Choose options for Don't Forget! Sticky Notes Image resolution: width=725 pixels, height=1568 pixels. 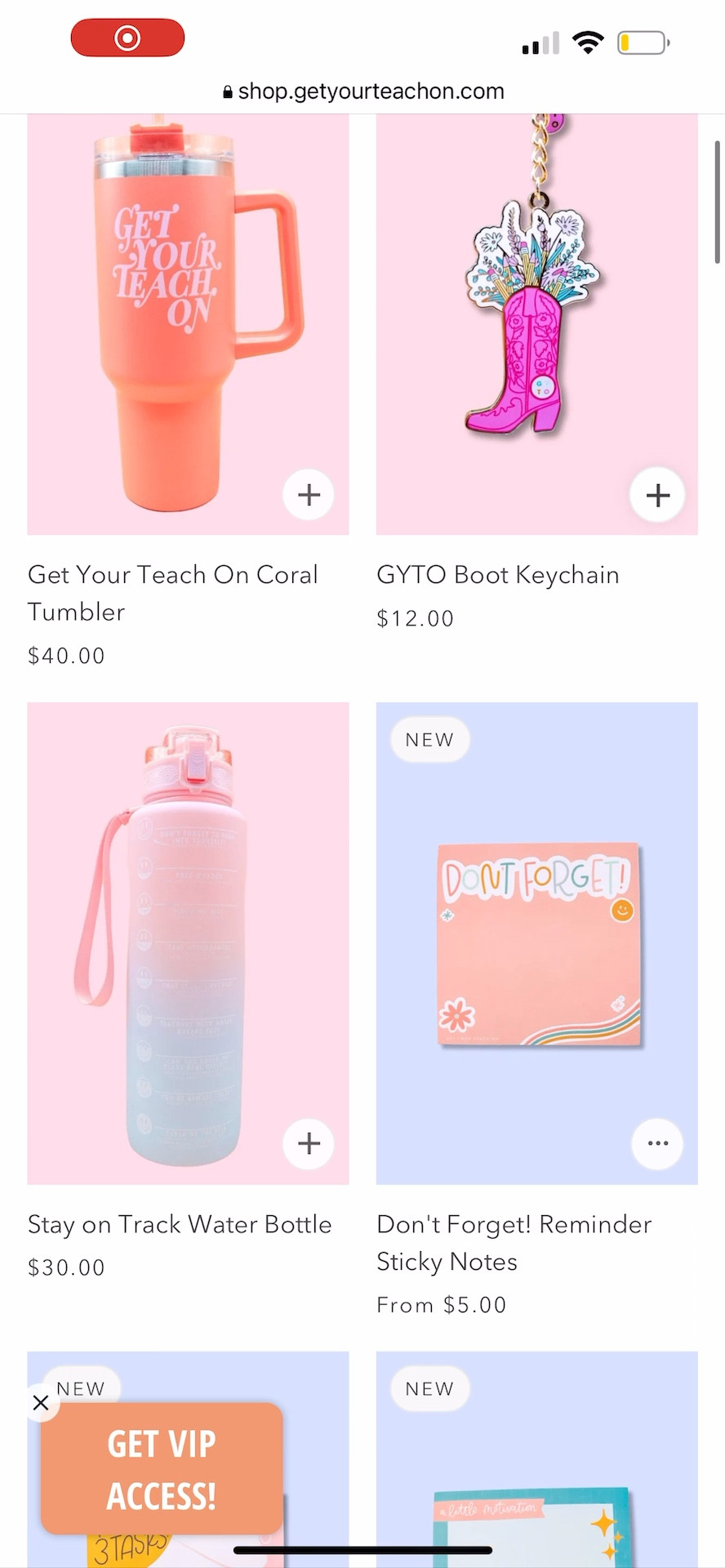coord(657,1143)
